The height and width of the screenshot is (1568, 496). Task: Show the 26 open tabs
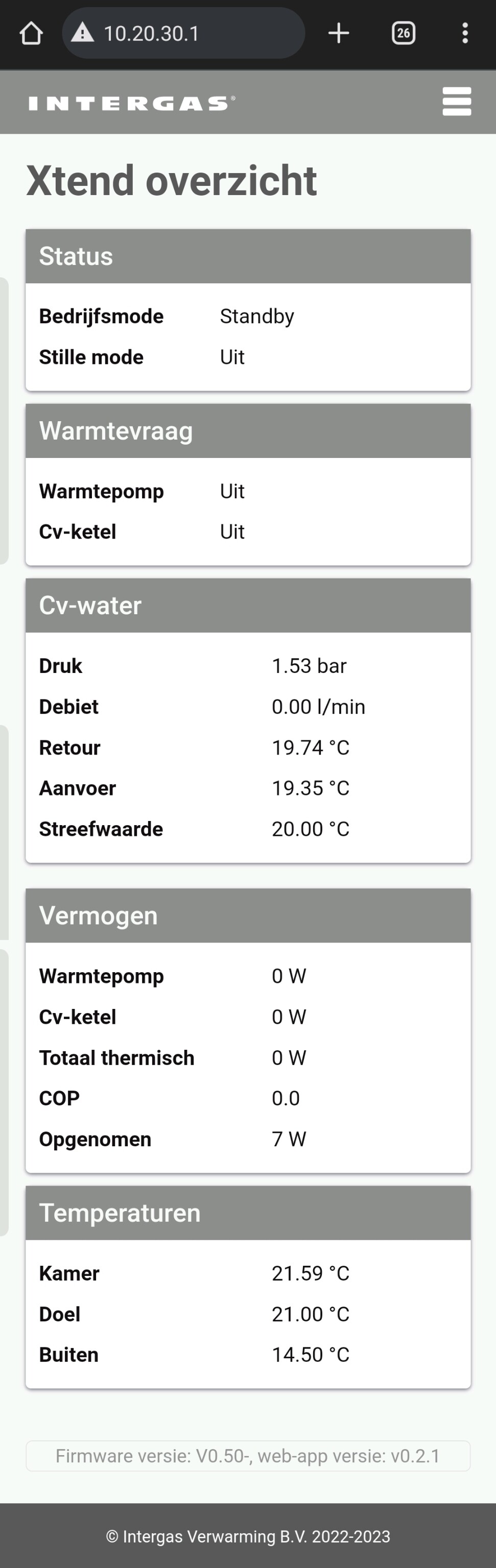tap(404, 34)
